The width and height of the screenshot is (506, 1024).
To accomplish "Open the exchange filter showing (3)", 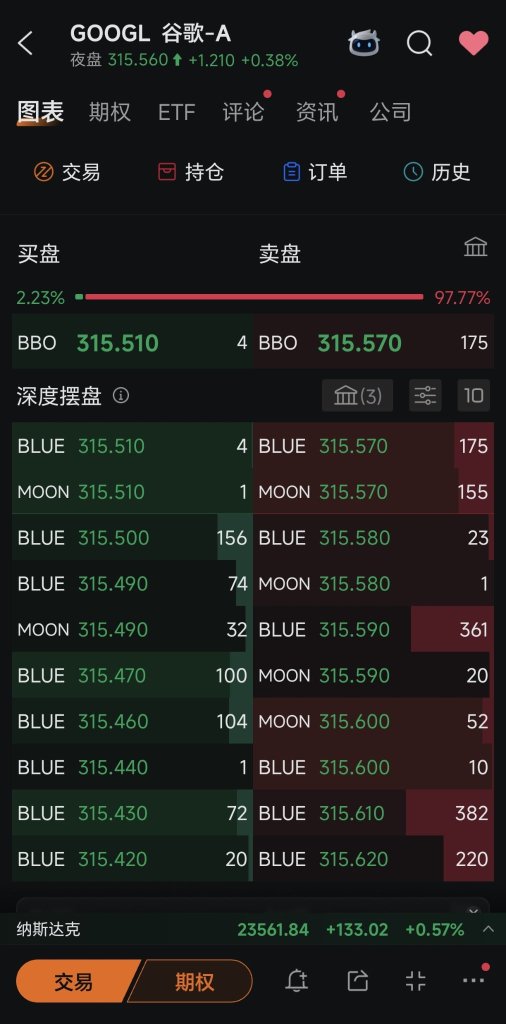I will 357,395.
